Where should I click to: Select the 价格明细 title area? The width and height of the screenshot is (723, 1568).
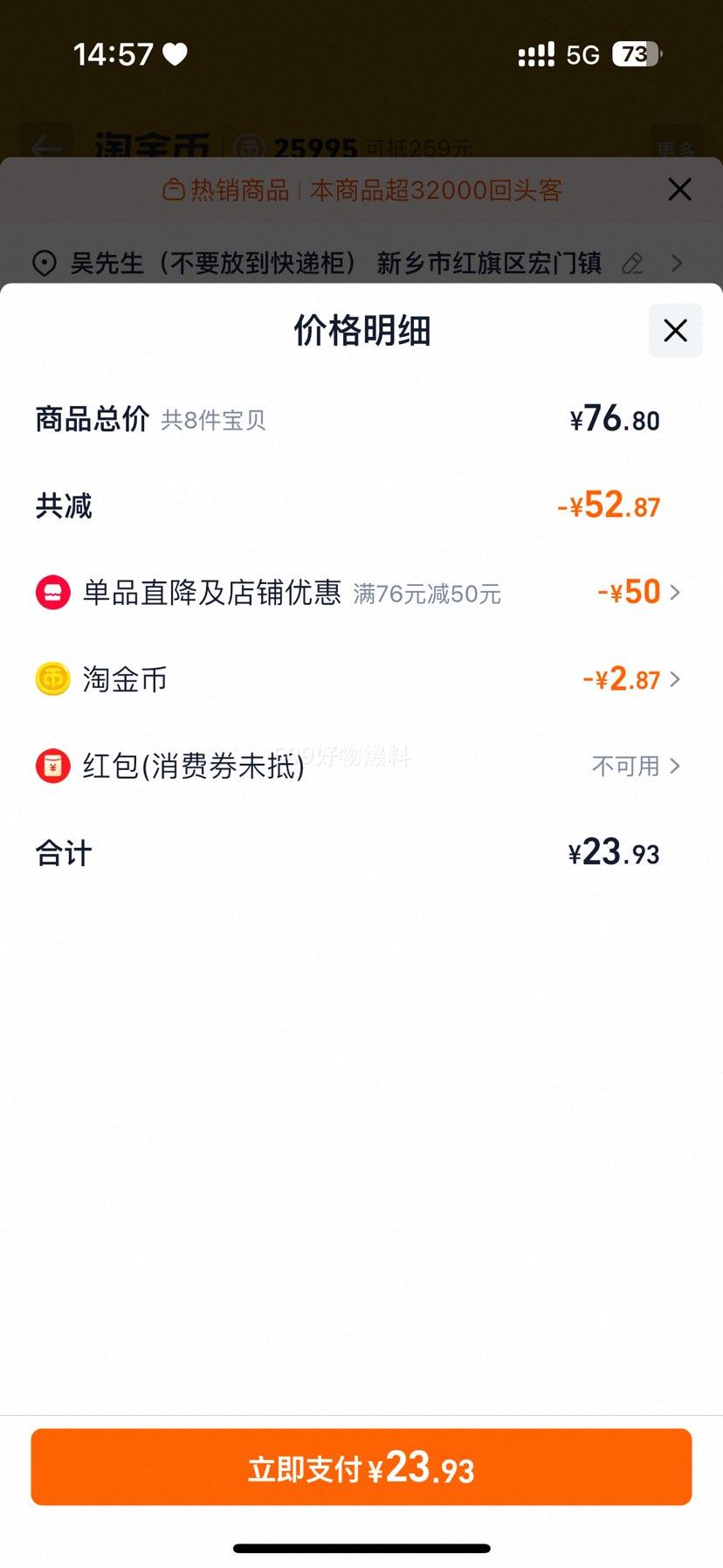click(x=361, y=331)
